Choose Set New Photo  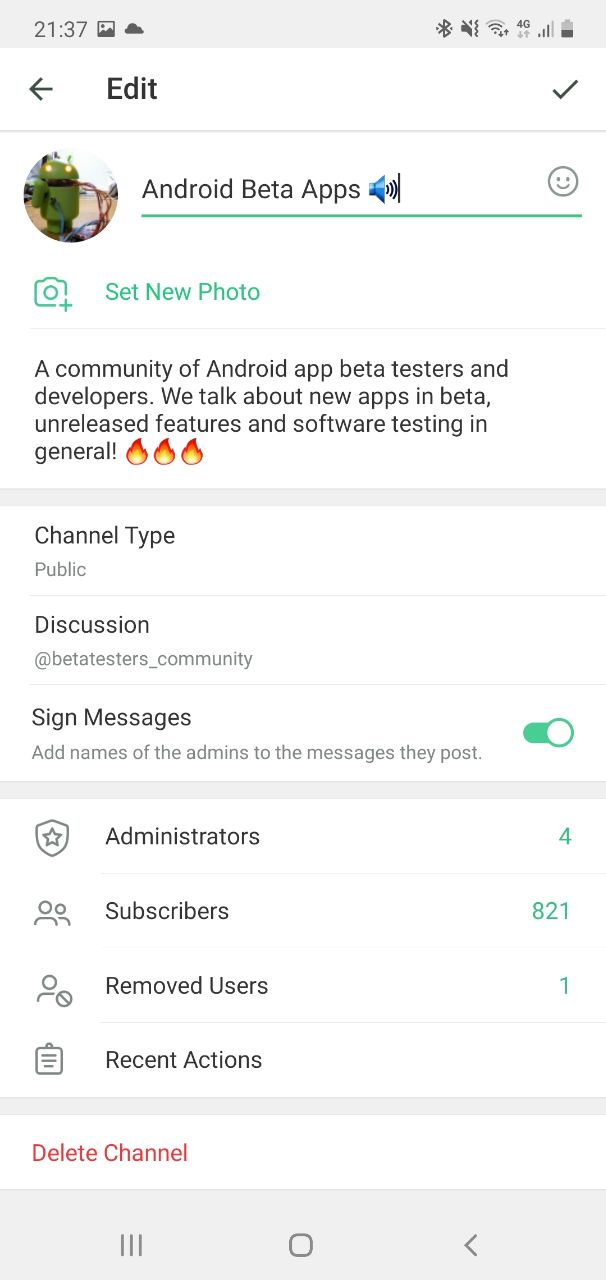(182, 292)
